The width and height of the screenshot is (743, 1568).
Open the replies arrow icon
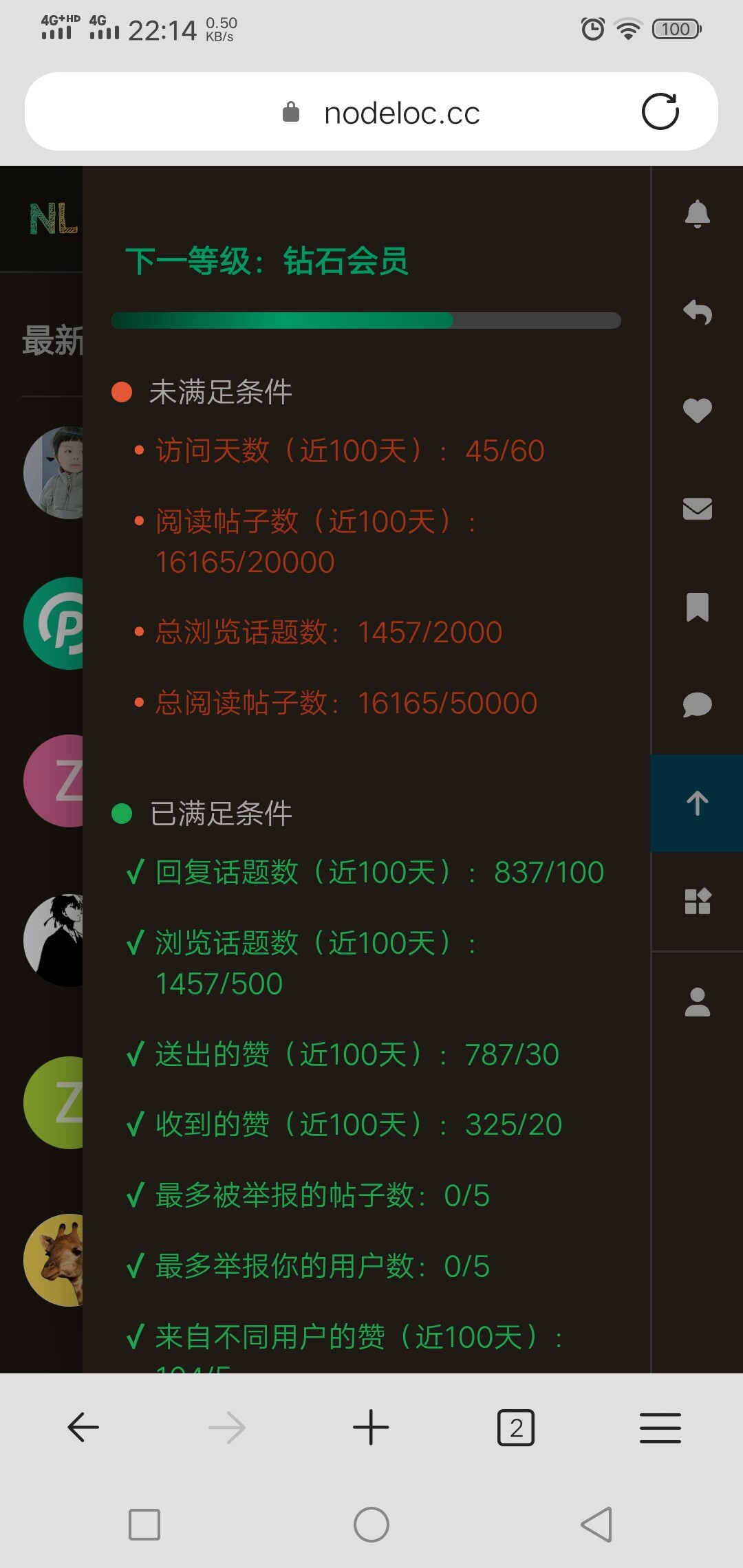pos(697,312)
